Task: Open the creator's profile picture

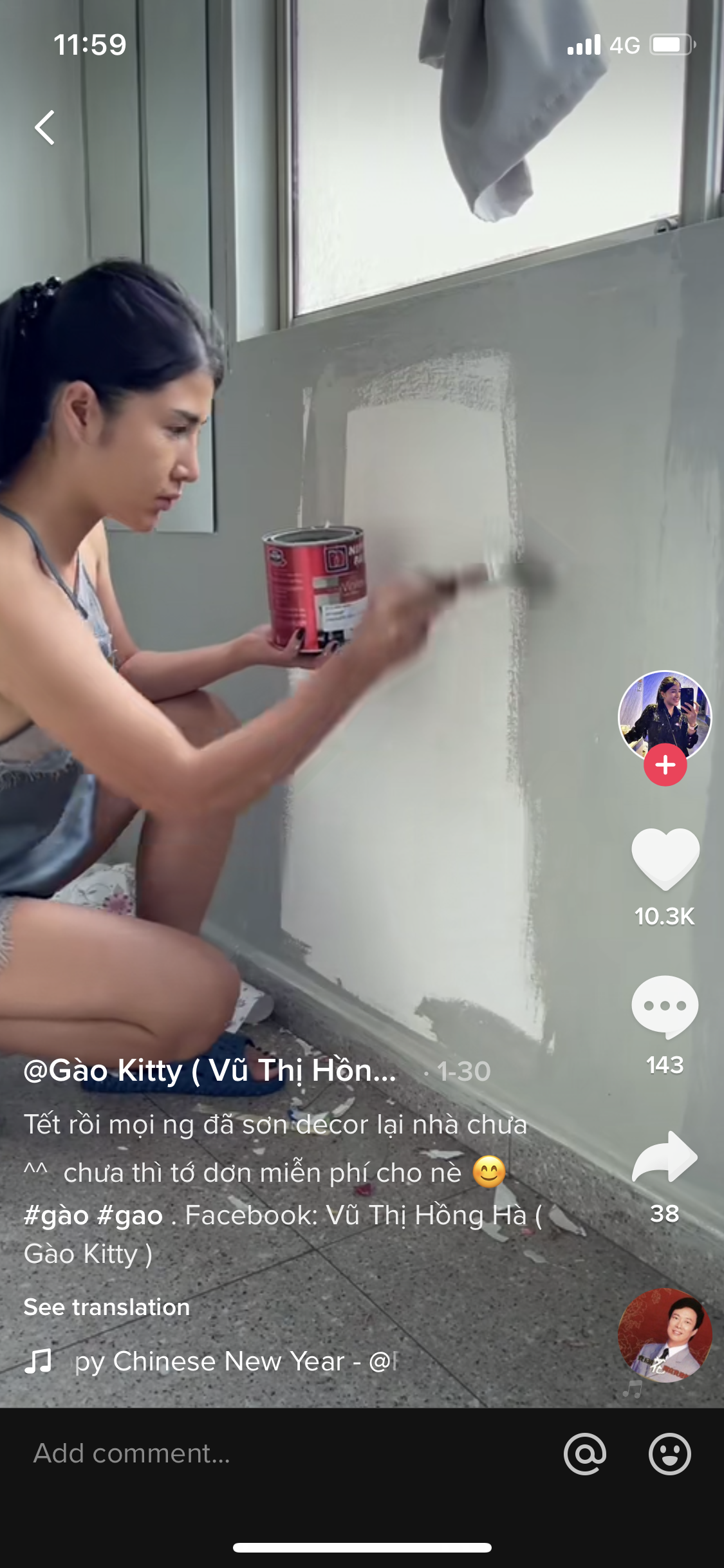Action: tap(665, 716)
